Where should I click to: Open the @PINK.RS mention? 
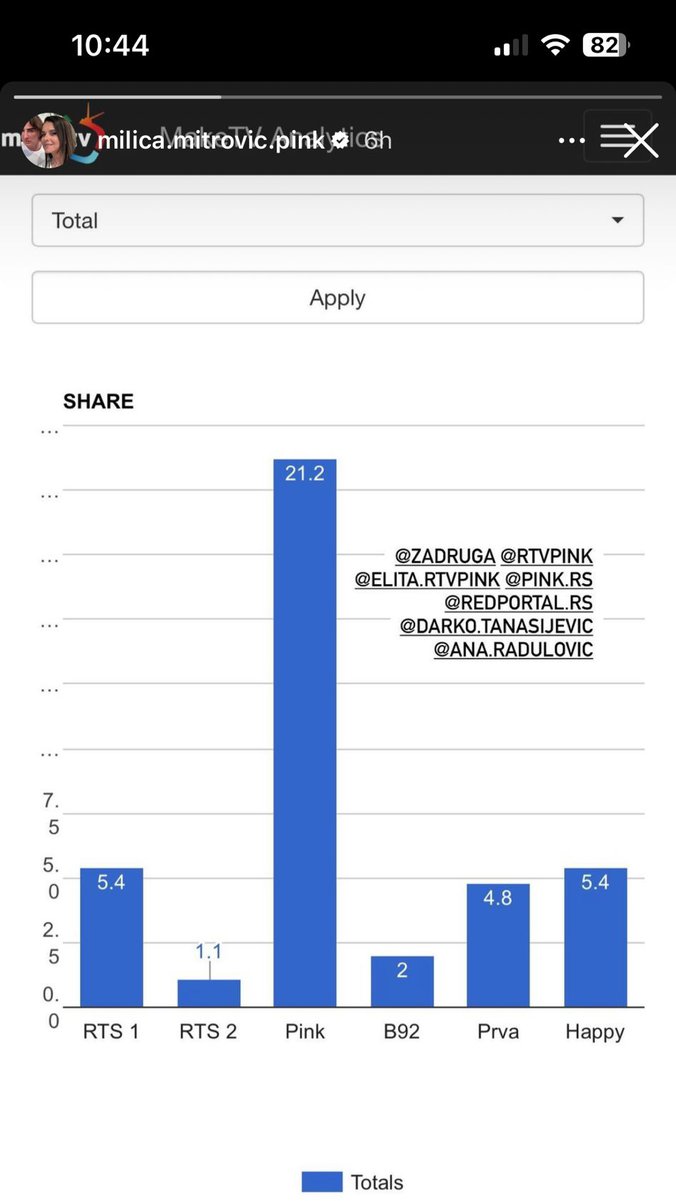549,579
